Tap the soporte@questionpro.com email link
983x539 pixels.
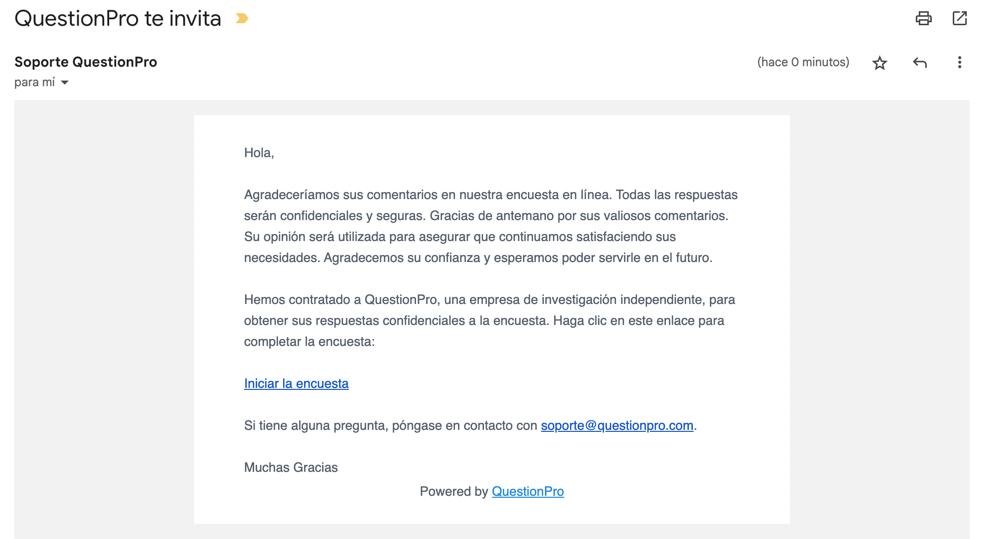point(616,425)
